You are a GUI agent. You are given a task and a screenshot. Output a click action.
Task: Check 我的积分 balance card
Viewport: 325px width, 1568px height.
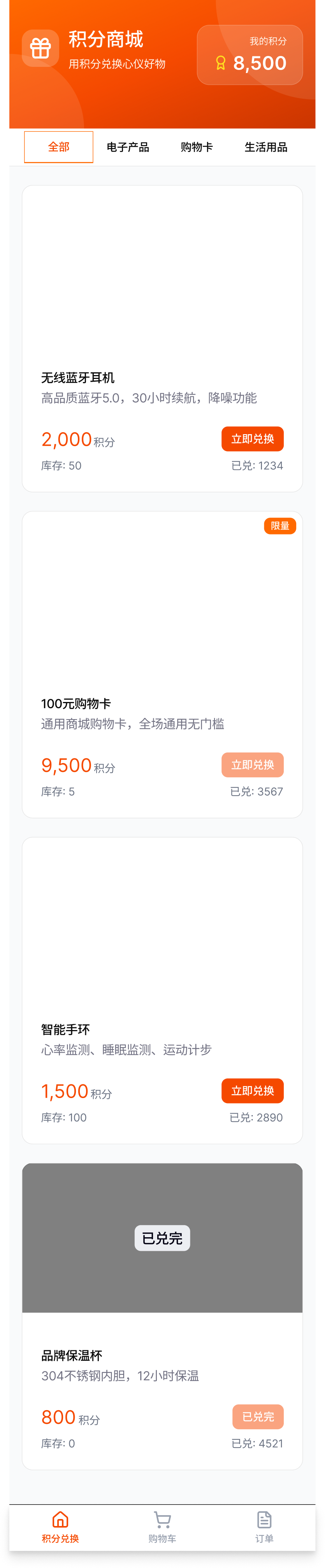[249, 55]
